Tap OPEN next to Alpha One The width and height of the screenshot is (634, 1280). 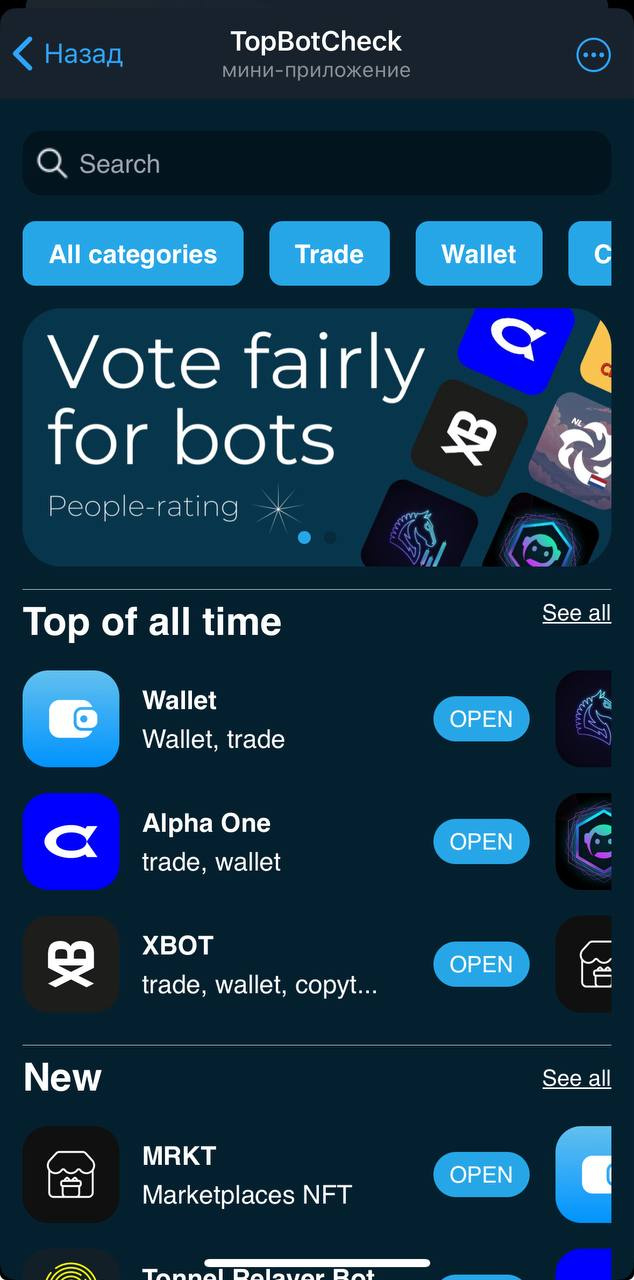[481, 842]
